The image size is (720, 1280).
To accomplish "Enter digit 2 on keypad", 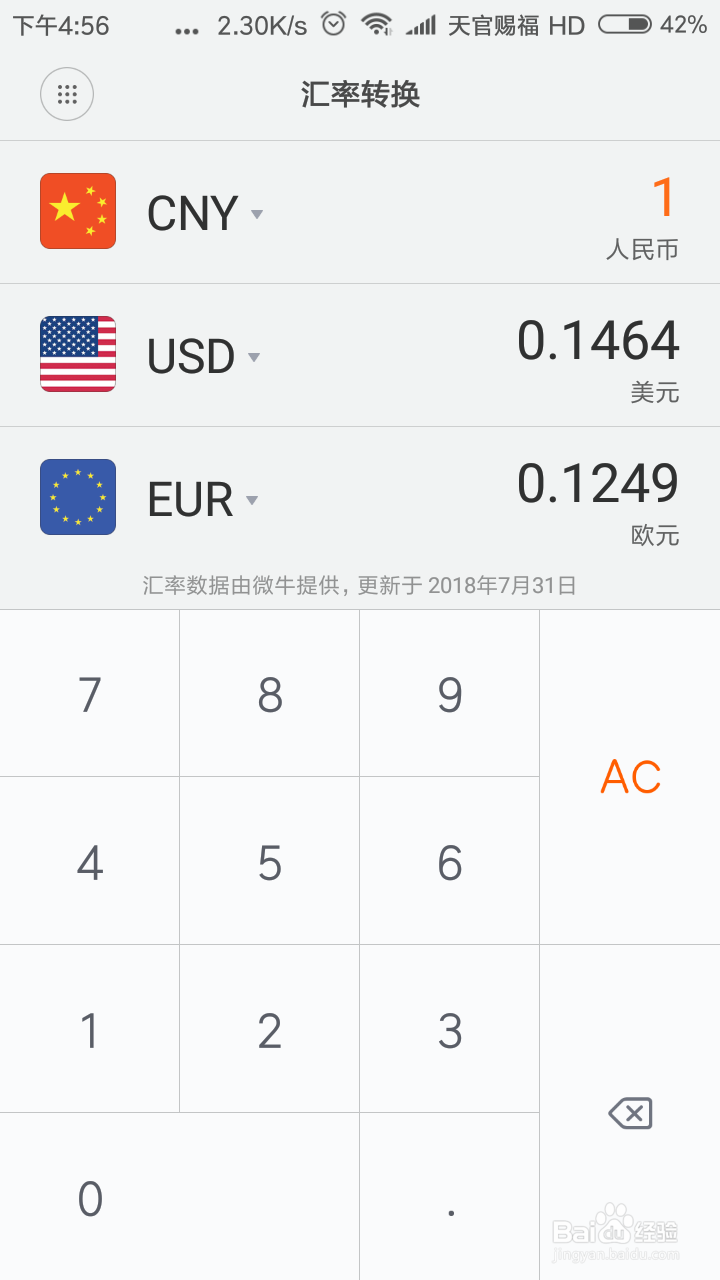I will (270, 1030).
